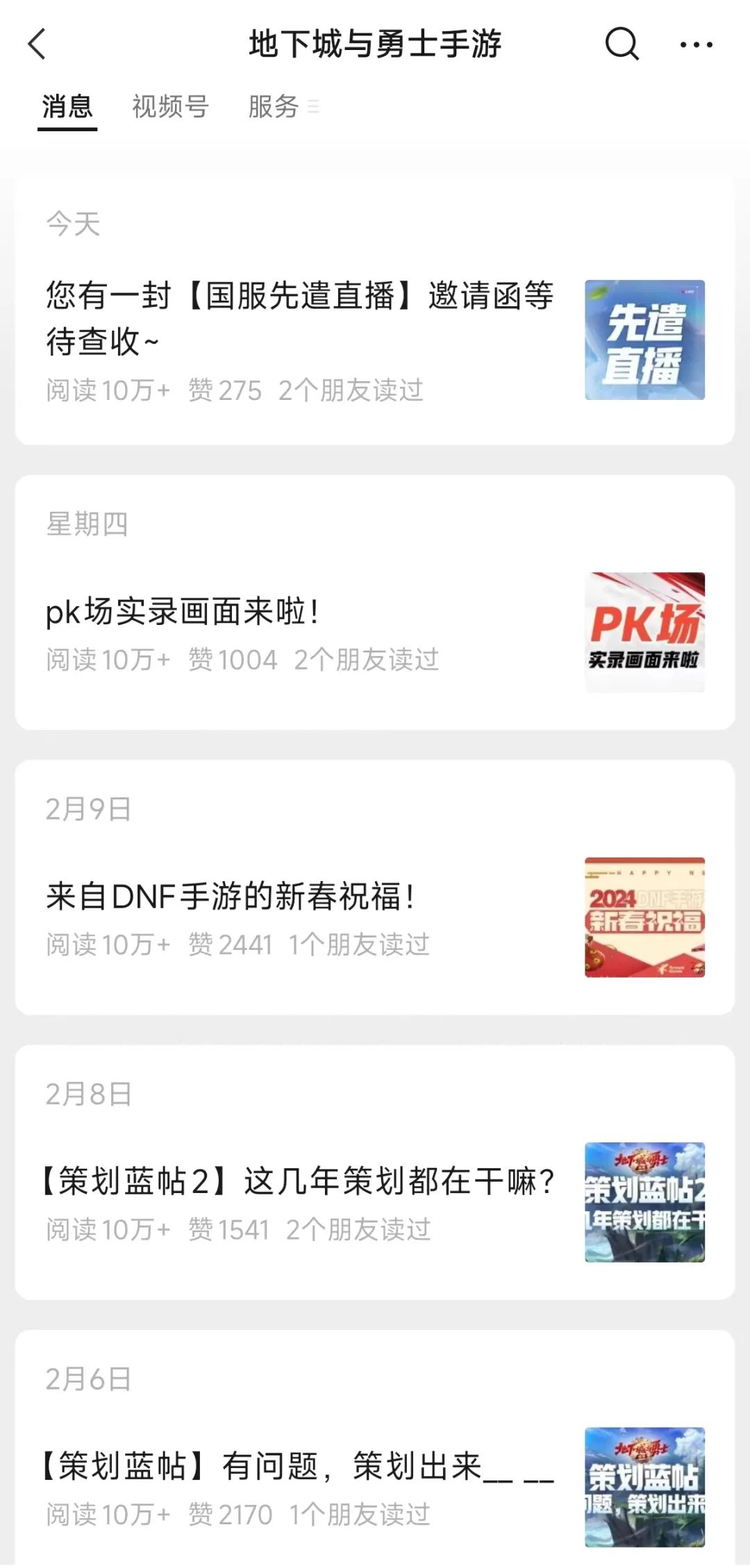Go back using the top-left arrow
Screen dimensions: 750x1568
tap(37, 45)
